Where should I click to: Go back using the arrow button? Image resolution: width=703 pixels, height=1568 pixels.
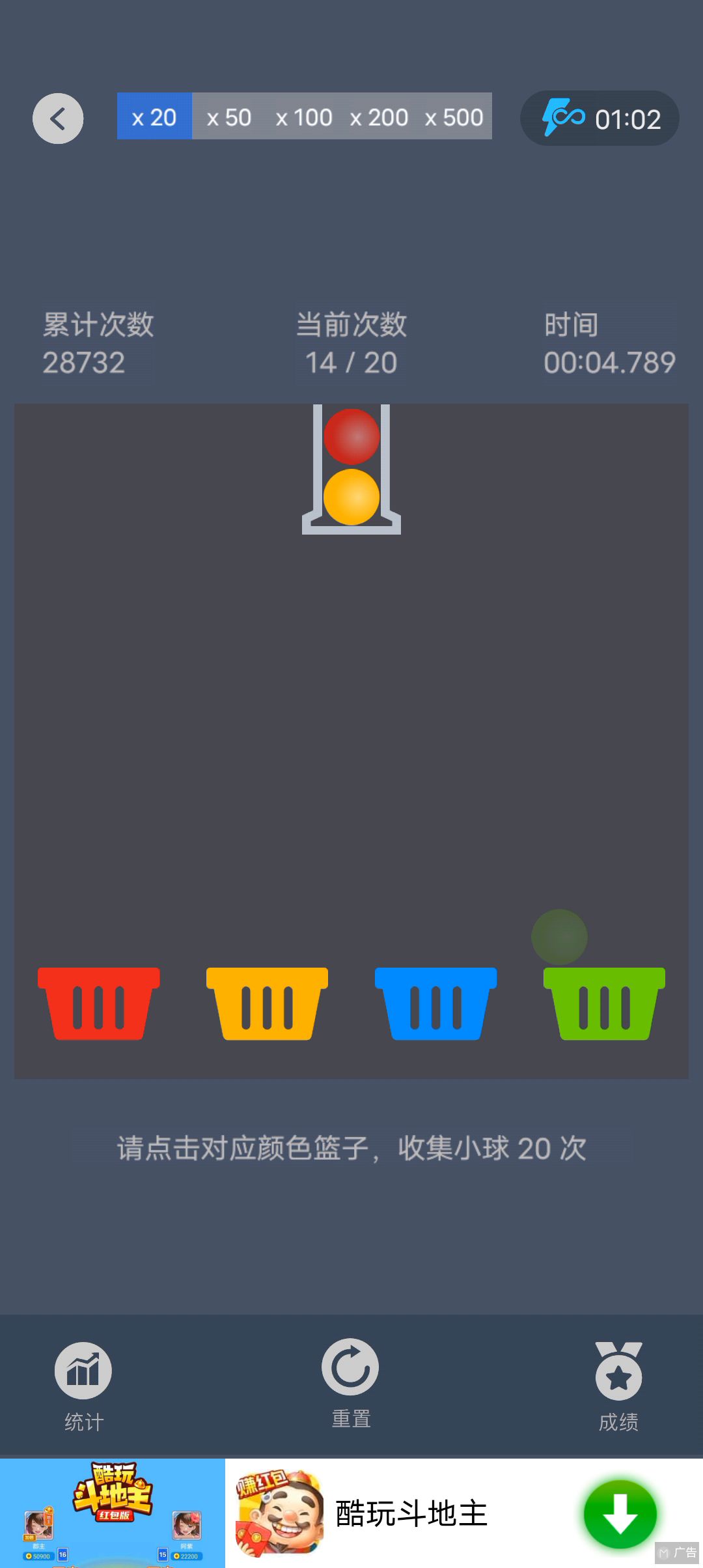coord(58,119)
